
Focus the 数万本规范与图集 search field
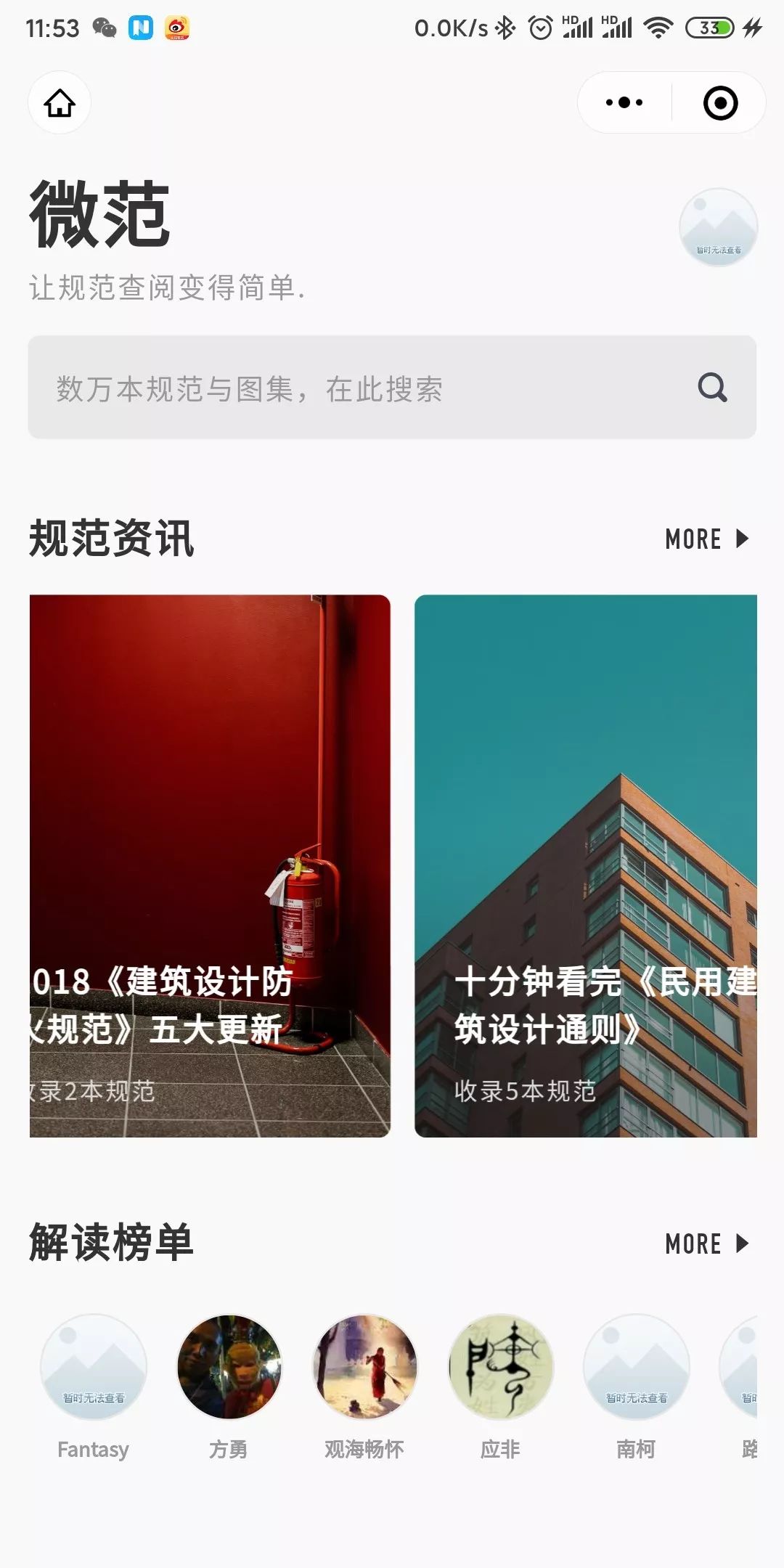363,388
